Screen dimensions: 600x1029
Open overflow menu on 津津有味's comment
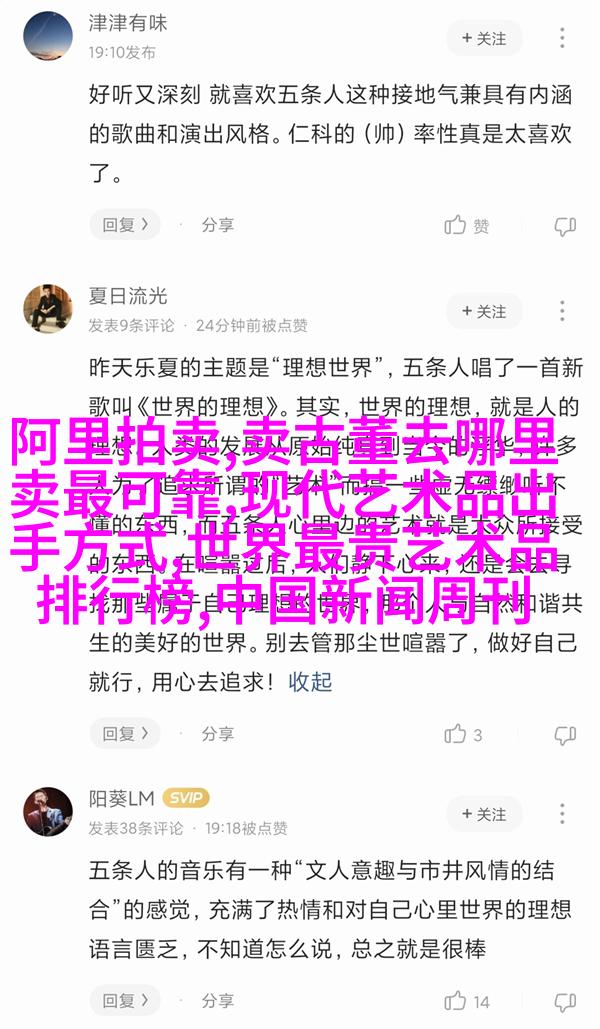(563, 38)
